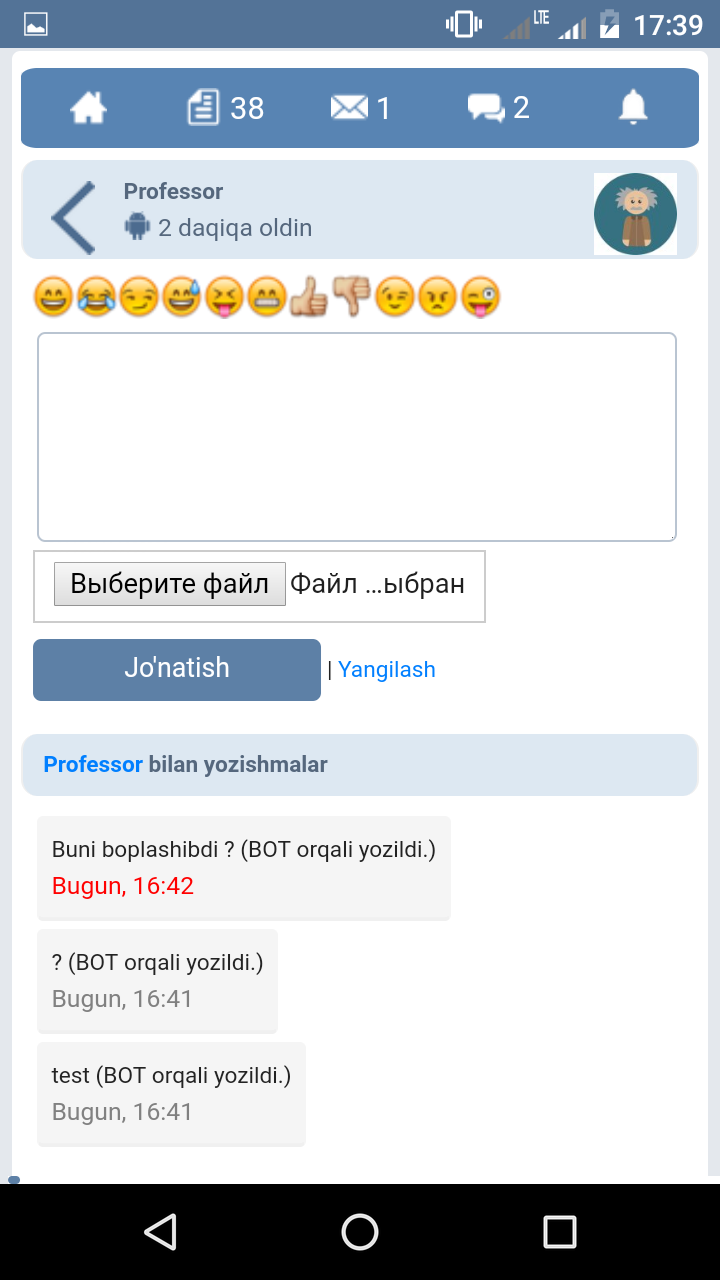Go to the home page icon
The width and height of the screenshot is (720, 1280).
point(88,107)
